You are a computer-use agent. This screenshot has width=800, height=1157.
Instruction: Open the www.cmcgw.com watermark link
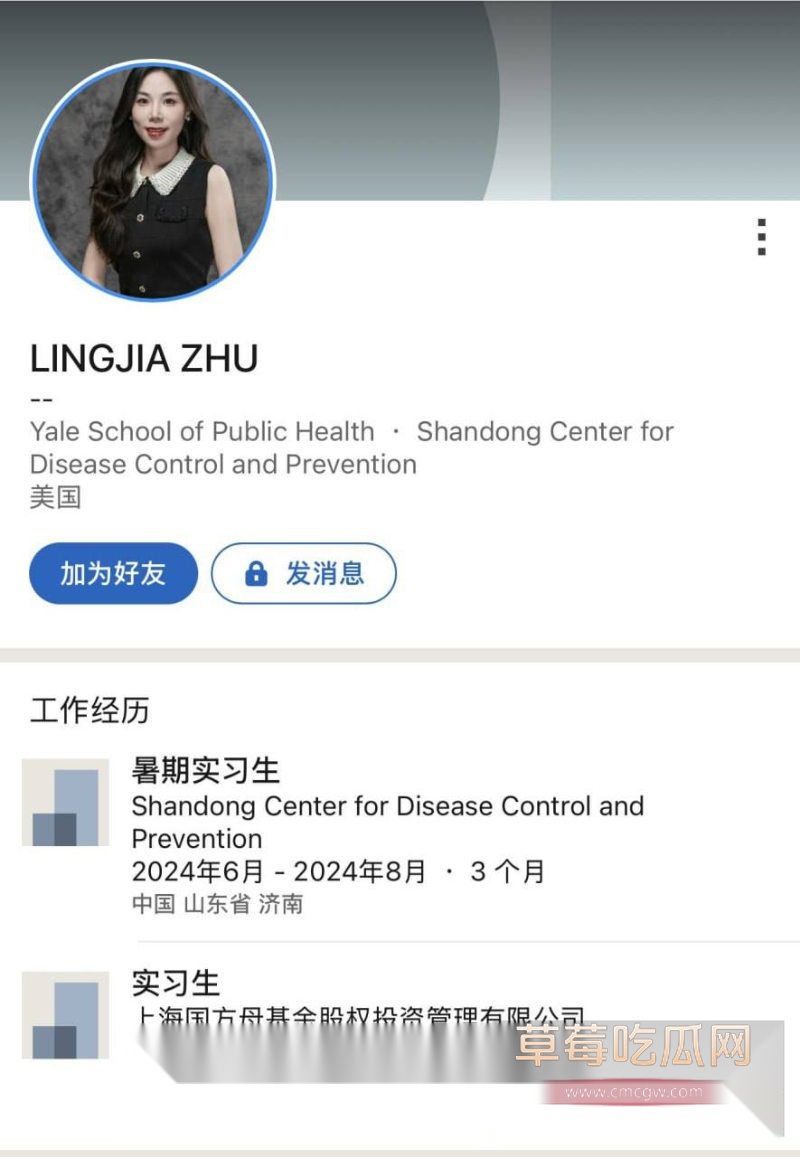tap(630, 1093)
